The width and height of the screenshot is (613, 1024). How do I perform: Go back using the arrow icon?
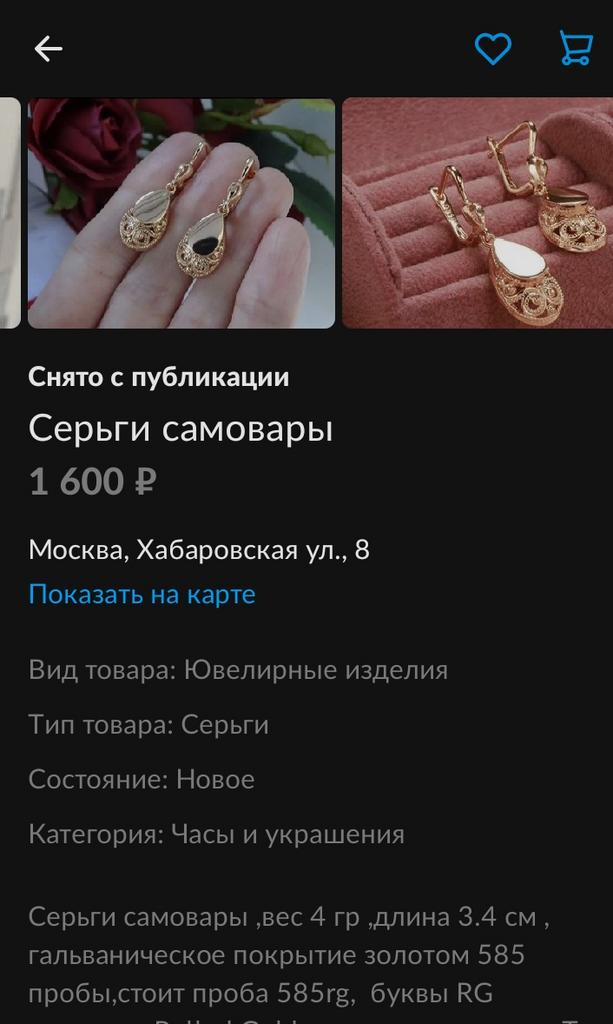[48, 48]
